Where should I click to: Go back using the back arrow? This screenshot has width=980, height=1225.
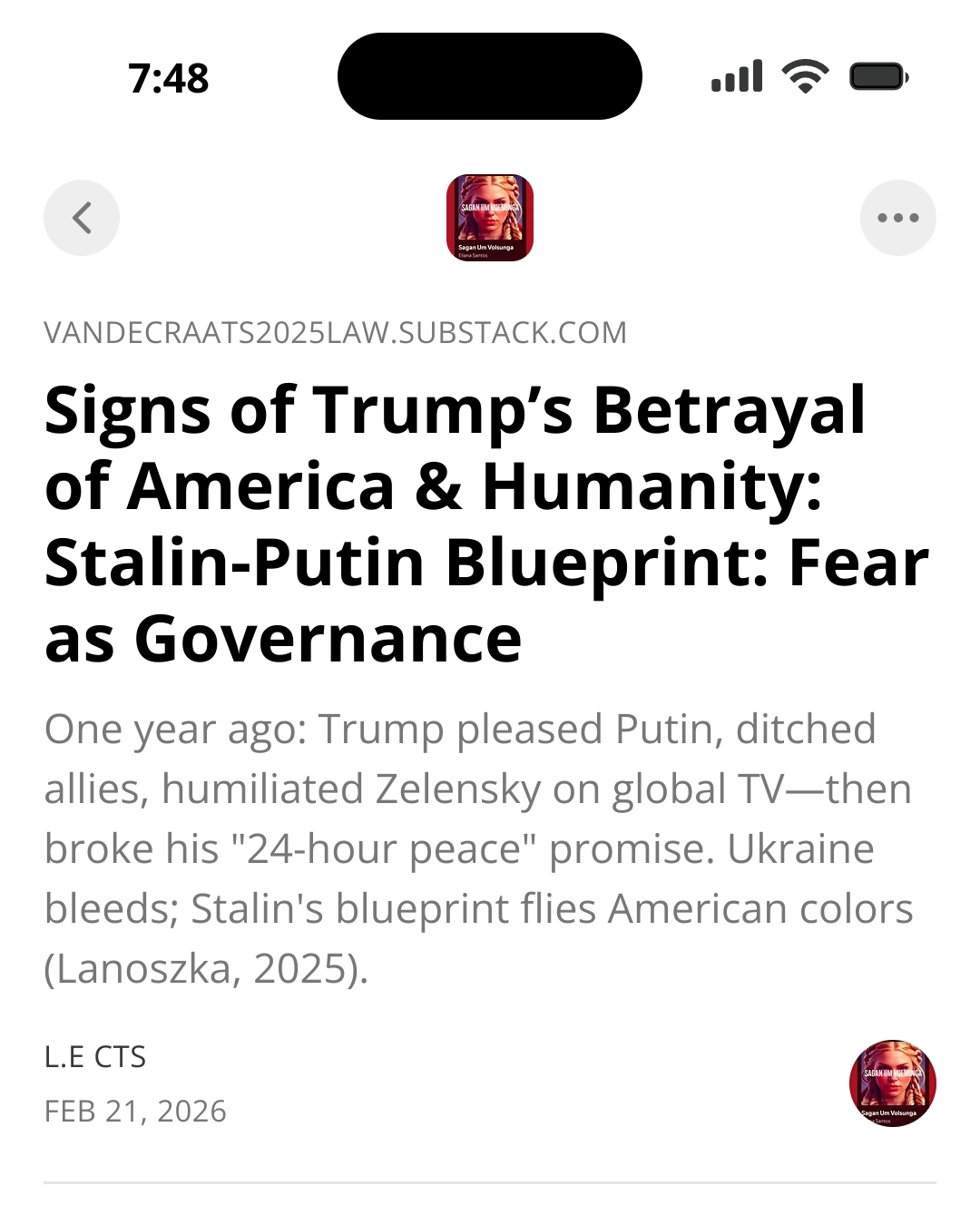(x=82, y=218)
